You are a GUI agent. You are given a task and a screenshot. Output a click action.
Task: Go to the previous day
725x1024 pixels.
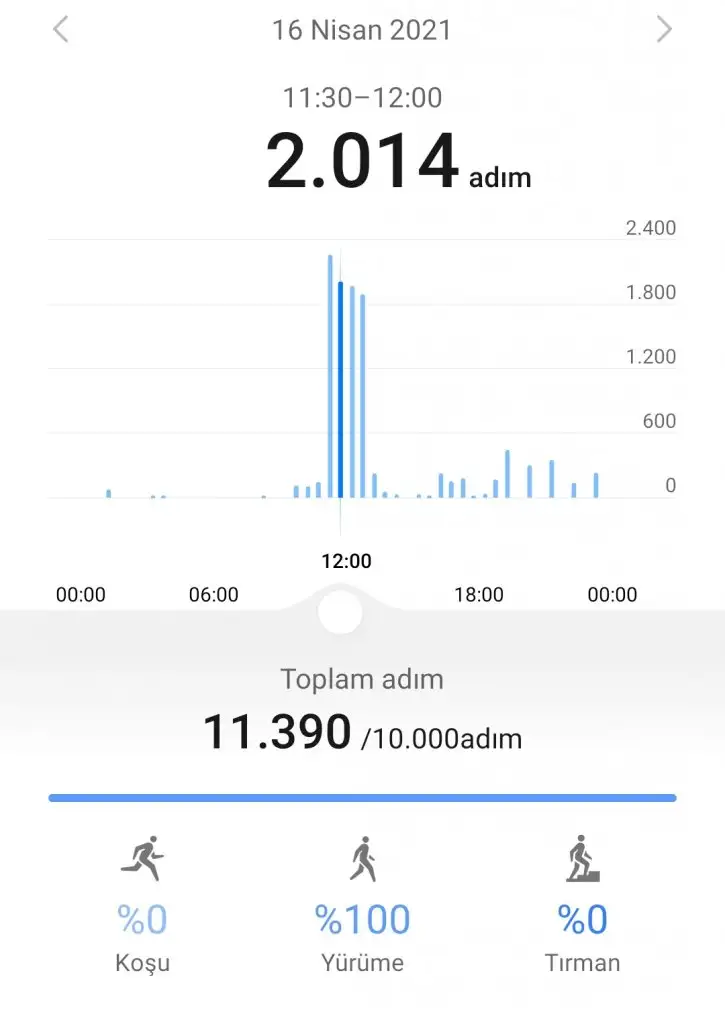(x=61, y=30)
